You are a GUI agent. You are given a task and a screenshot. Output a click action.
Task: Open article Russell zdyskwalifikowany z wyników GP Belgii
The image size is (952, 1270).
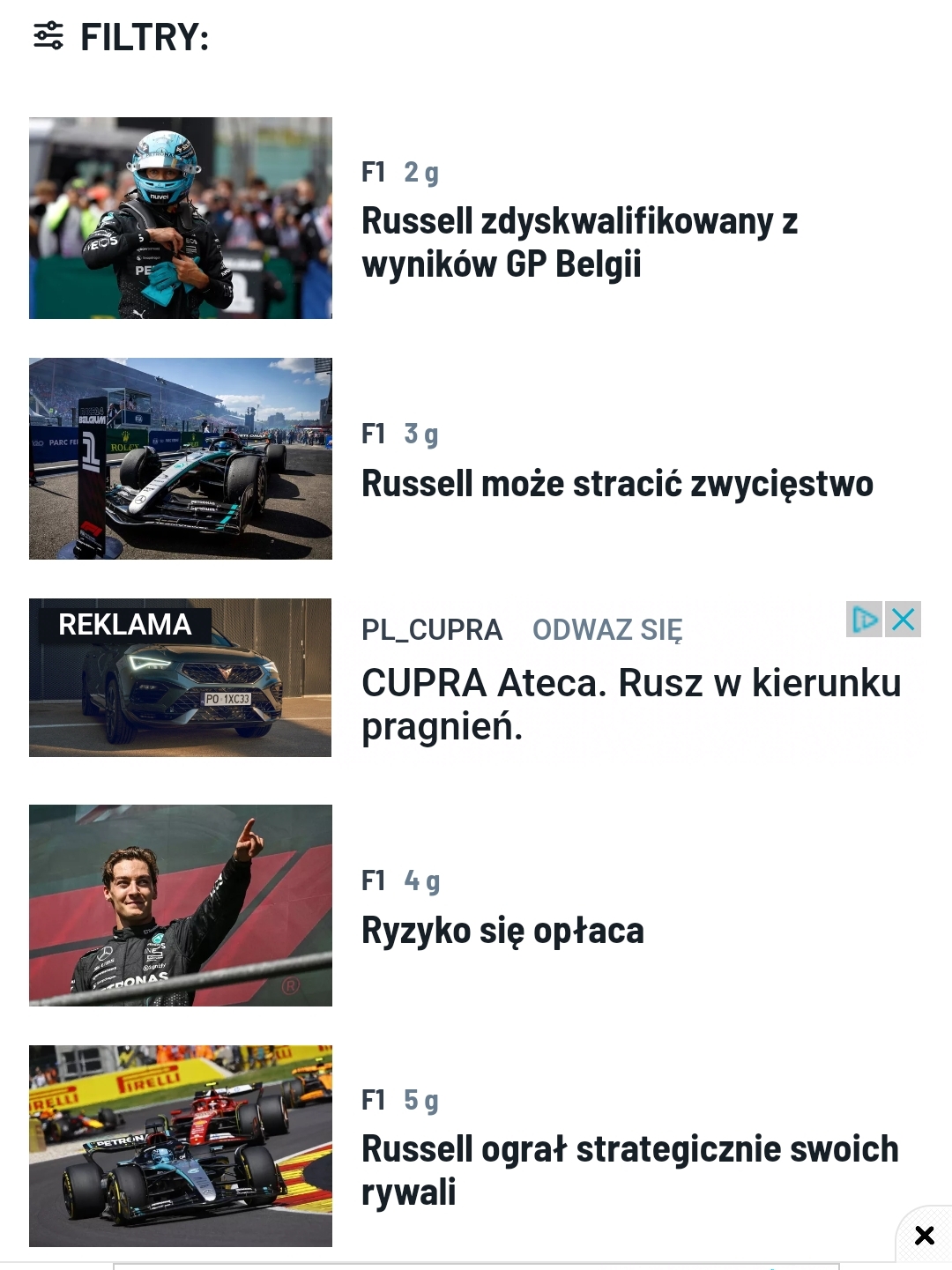click(x=579, y=242)
